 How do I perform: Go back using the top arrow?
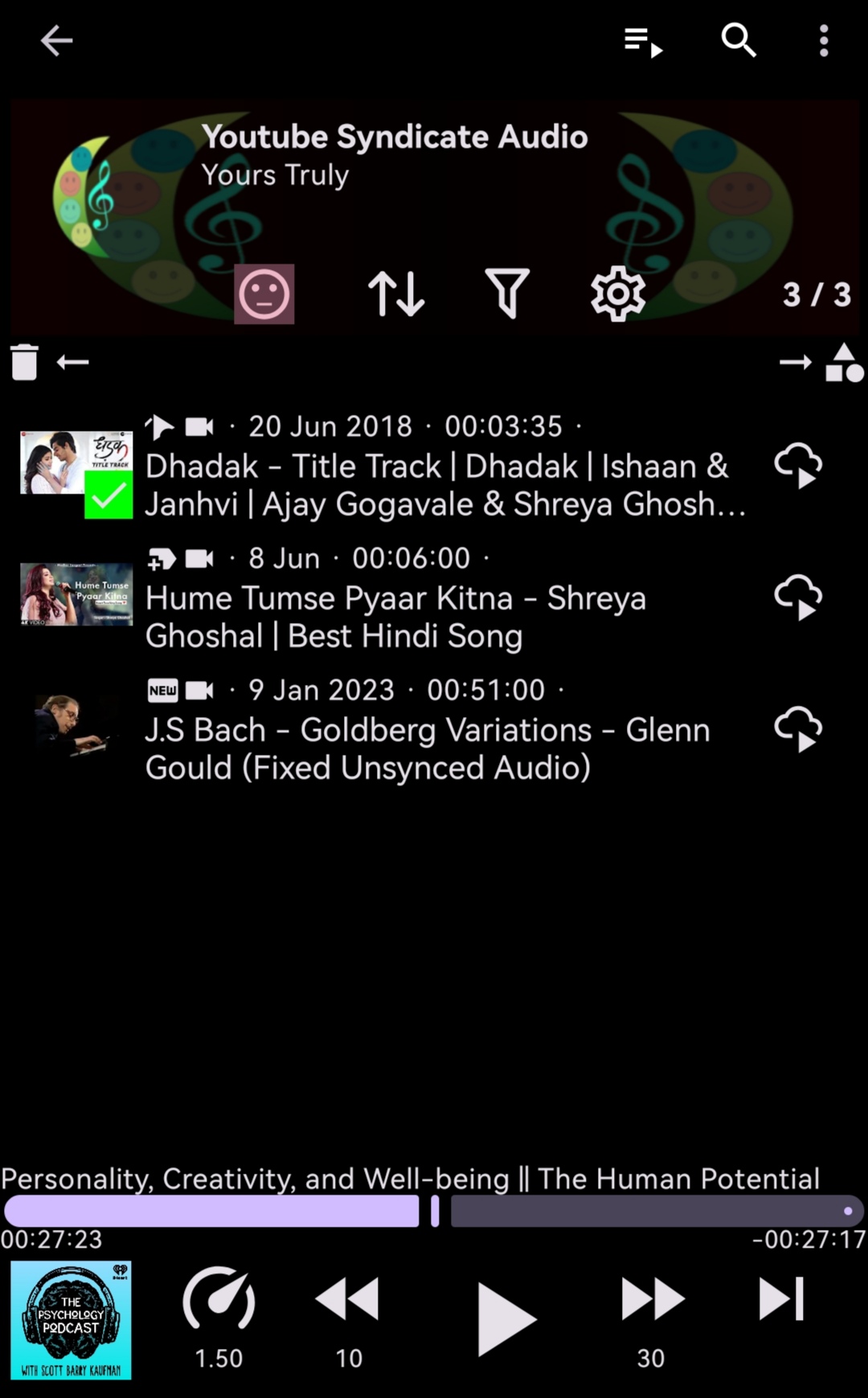pyautogui.click(x=56, y=40)
